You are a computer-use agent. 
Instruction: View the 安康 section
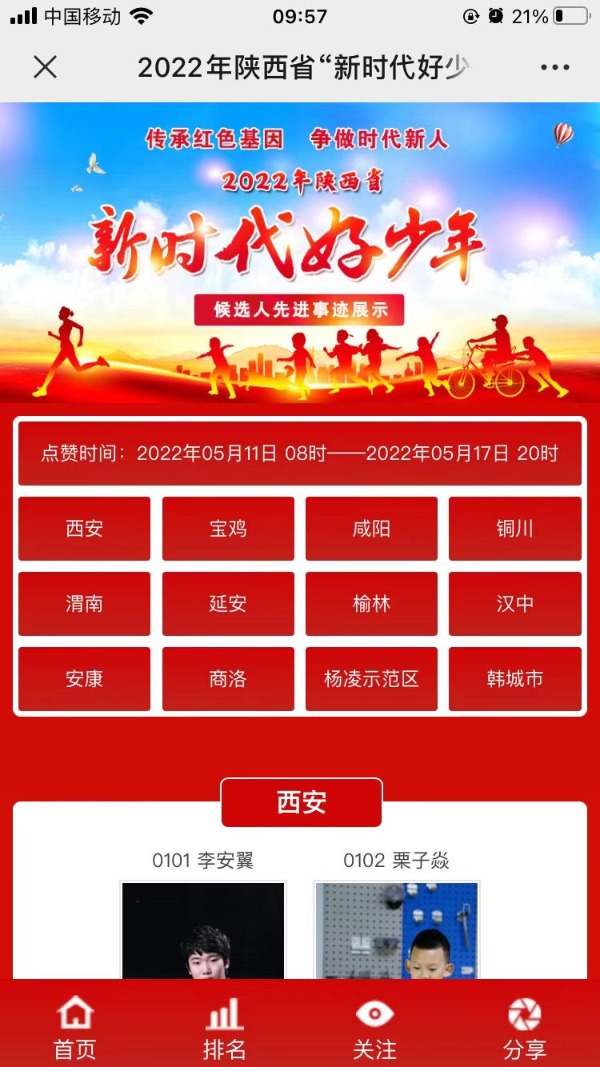click(x=84, y=679)
